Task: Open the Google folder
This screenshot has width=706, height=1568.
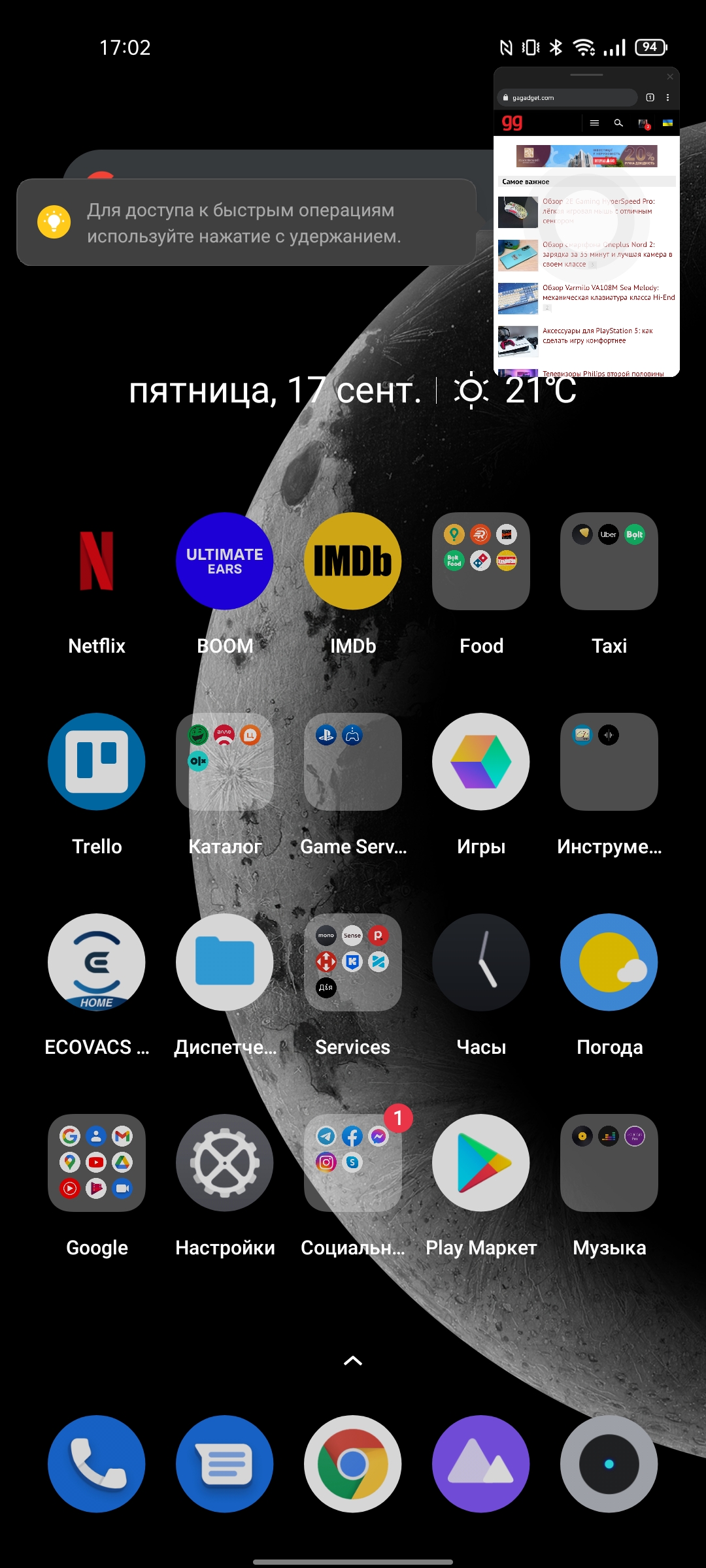Action: (97, 1163)
